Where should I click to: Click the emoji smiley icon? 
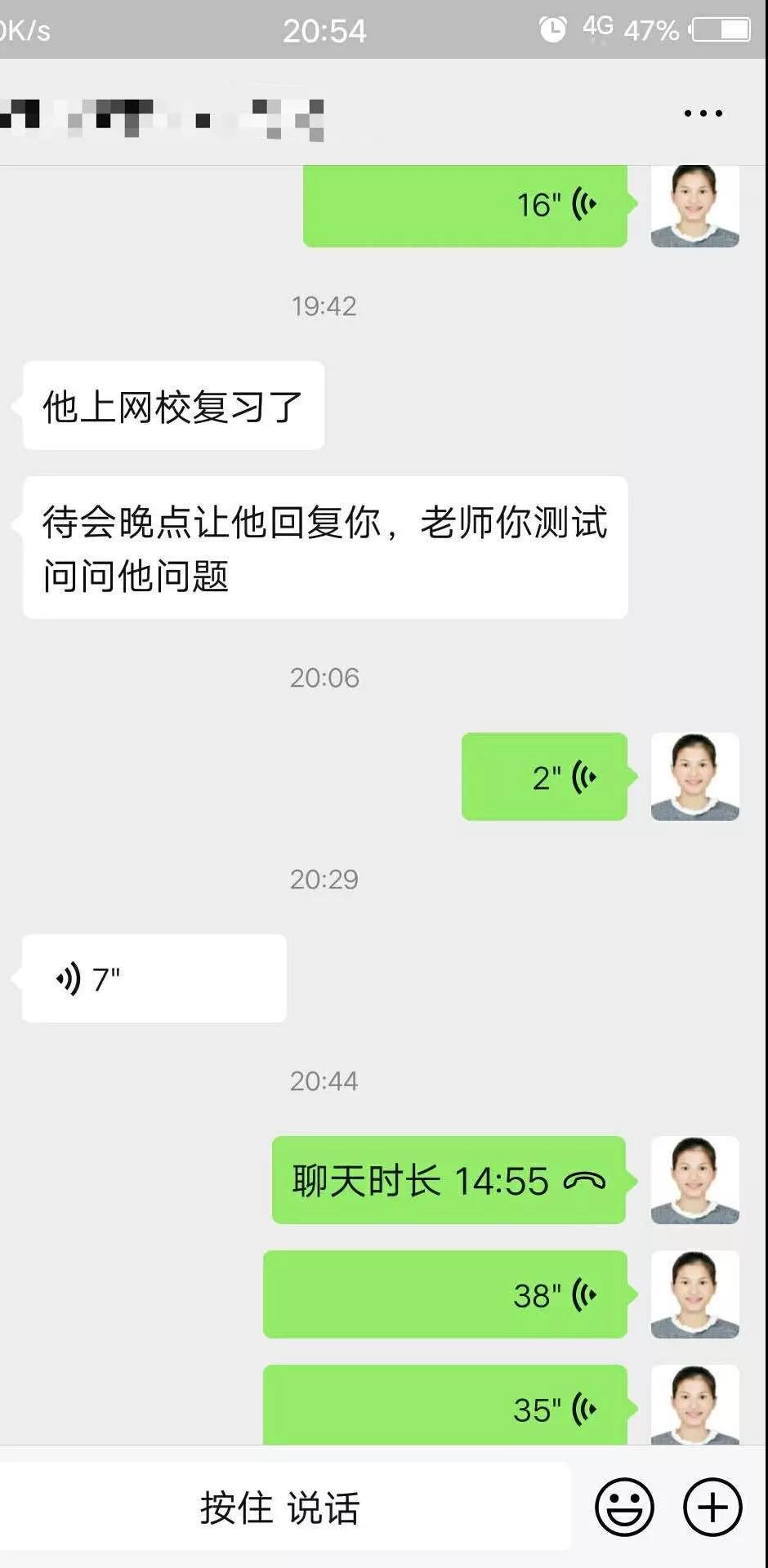click(x=624, y=1507)
